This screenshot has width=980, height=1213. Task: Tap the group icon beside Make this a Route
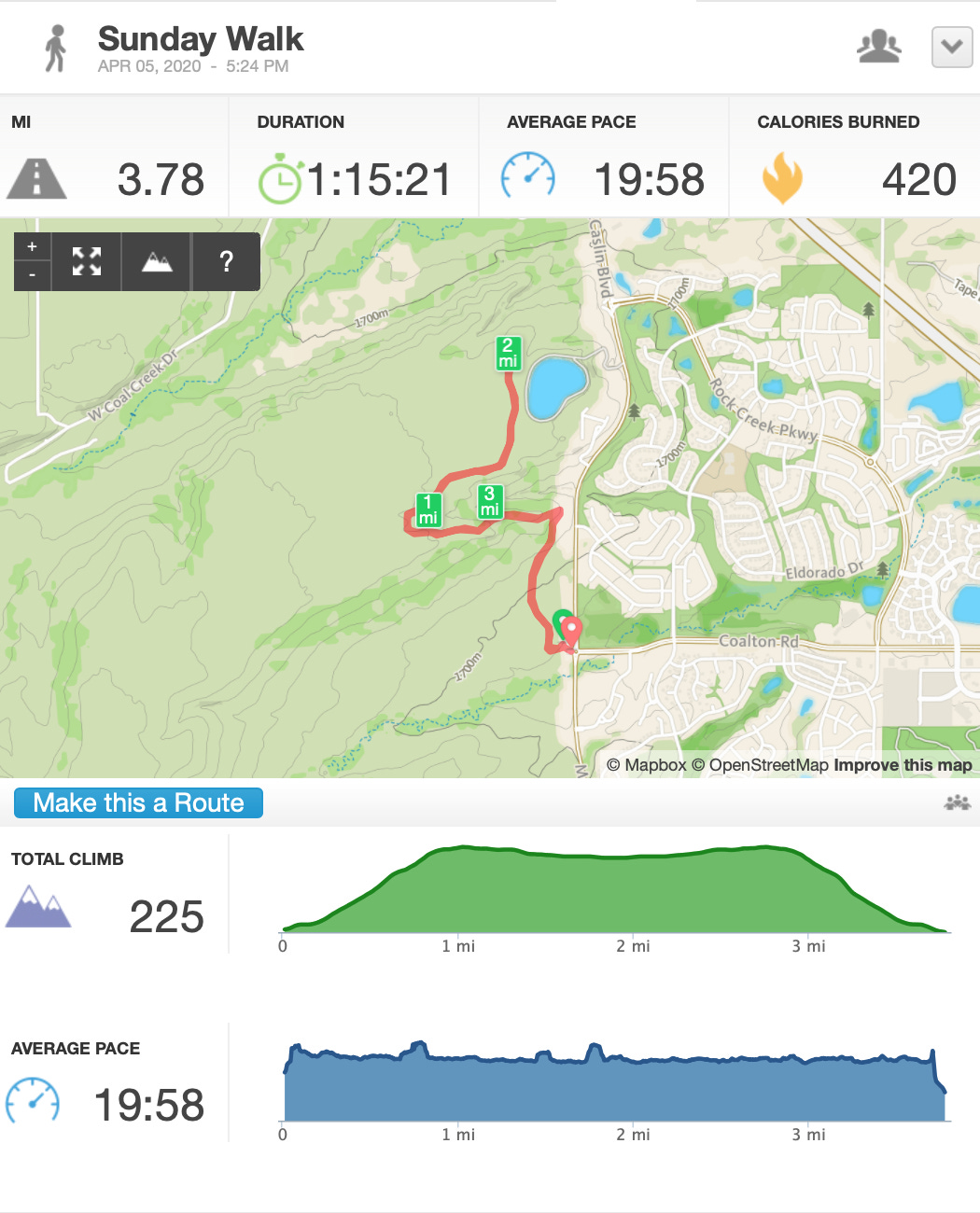point(958,802)
